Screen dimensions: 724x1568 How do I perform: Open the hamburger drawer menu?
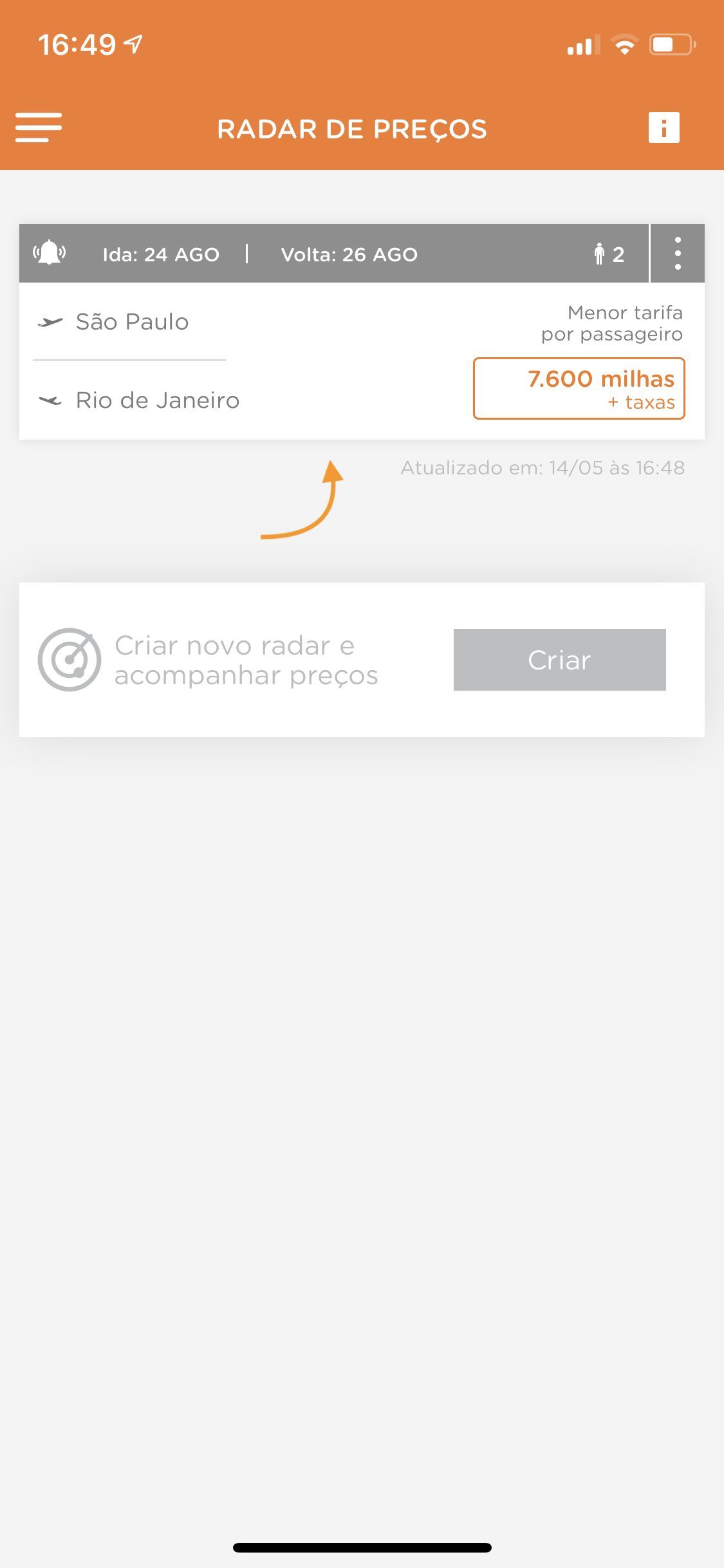click(39, 127)
